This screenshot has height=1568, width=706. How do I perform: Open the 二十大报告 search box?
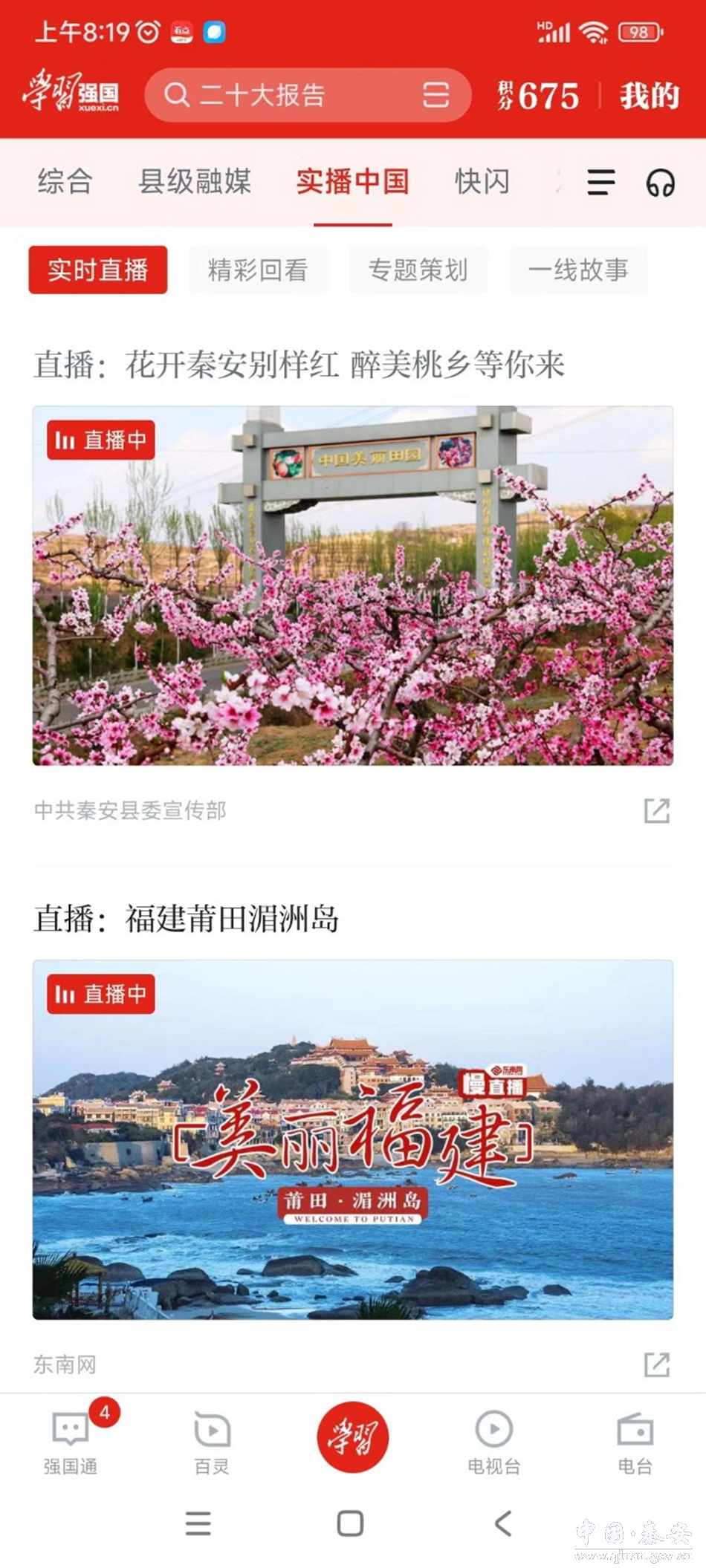click(282, 95)
